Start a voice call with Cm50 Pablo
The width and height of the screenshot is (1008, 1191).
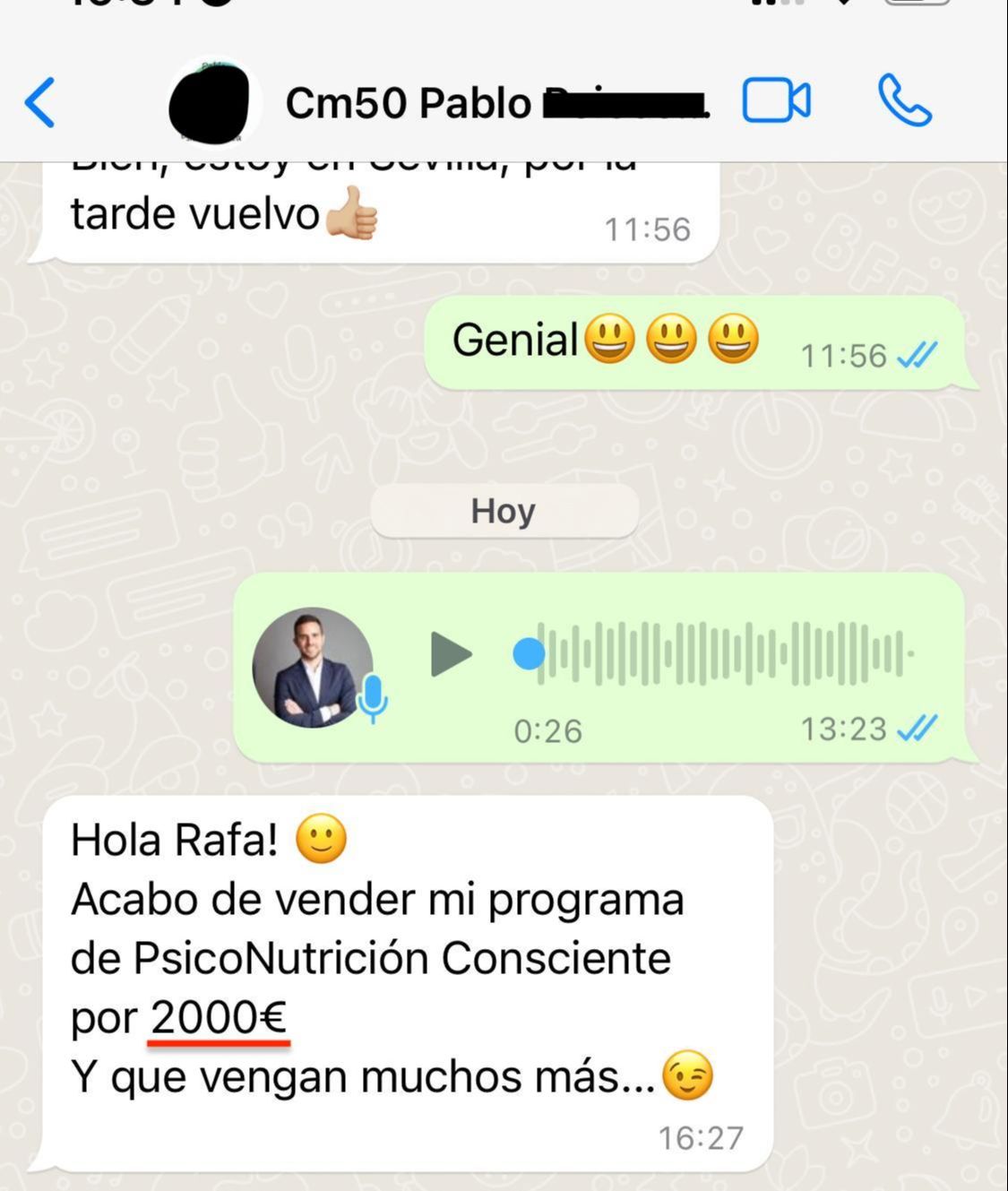point(904,100)
